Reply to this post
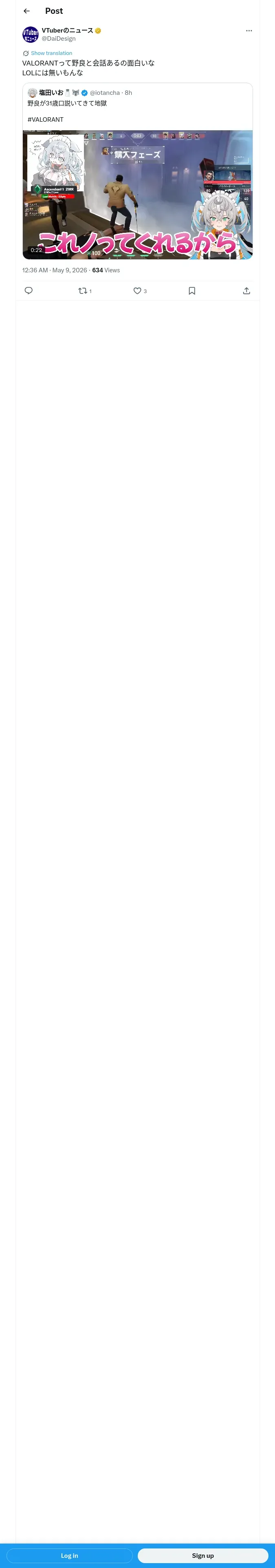The width and height of the screenshot is (275, 1568). [x=28, y=291]
